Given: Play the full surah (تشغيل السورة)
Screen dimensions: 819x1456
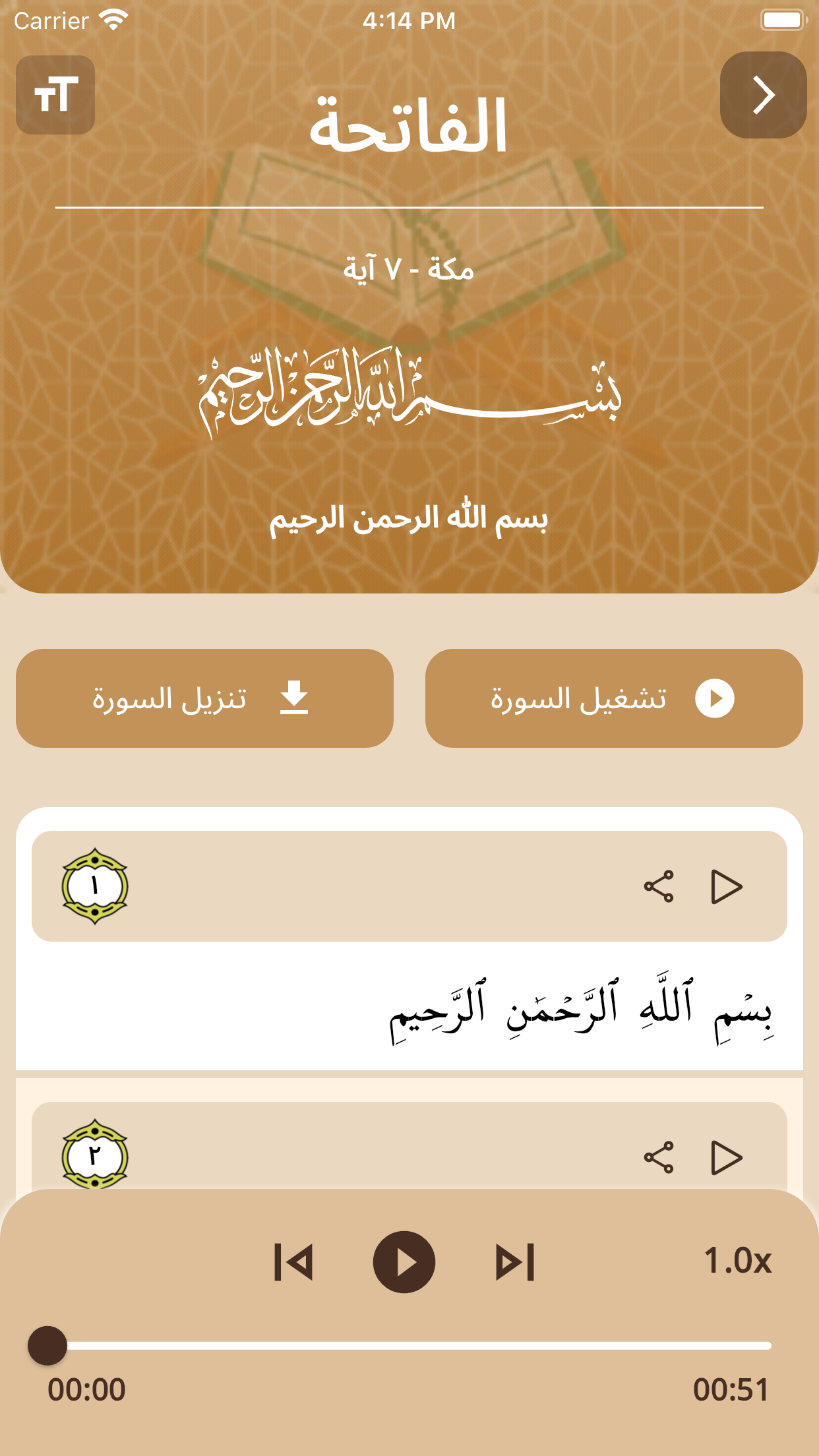Looking at the screenshot, I should [x=613, y=698].
